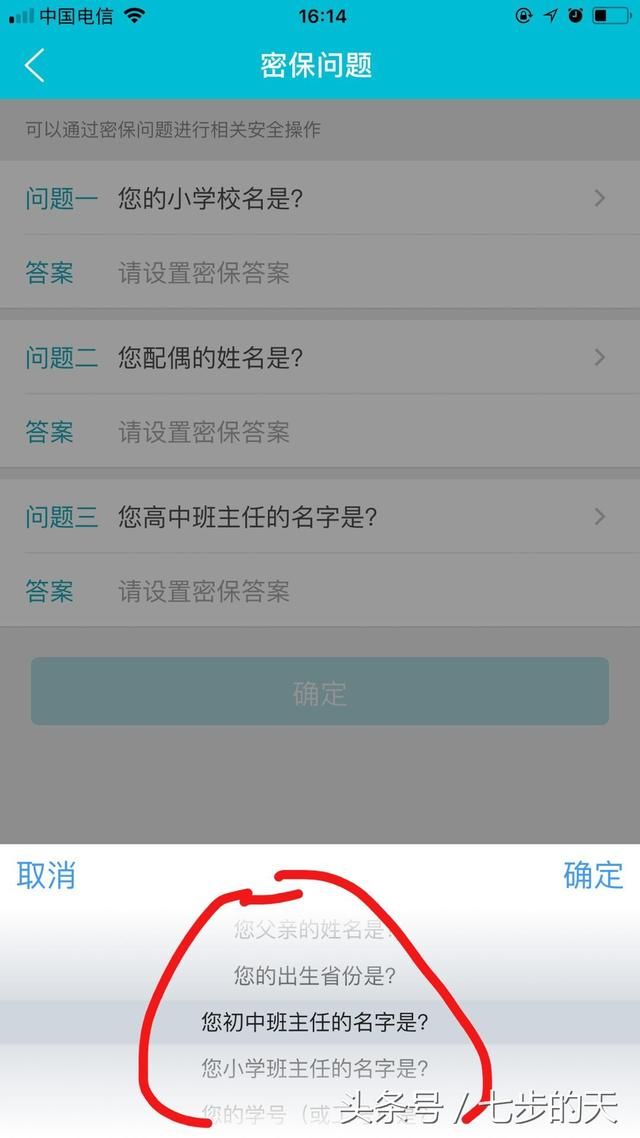
Task: Tap 取消 to dismiss the question picker
Action: pyautogui.click(x=46, y=875)
